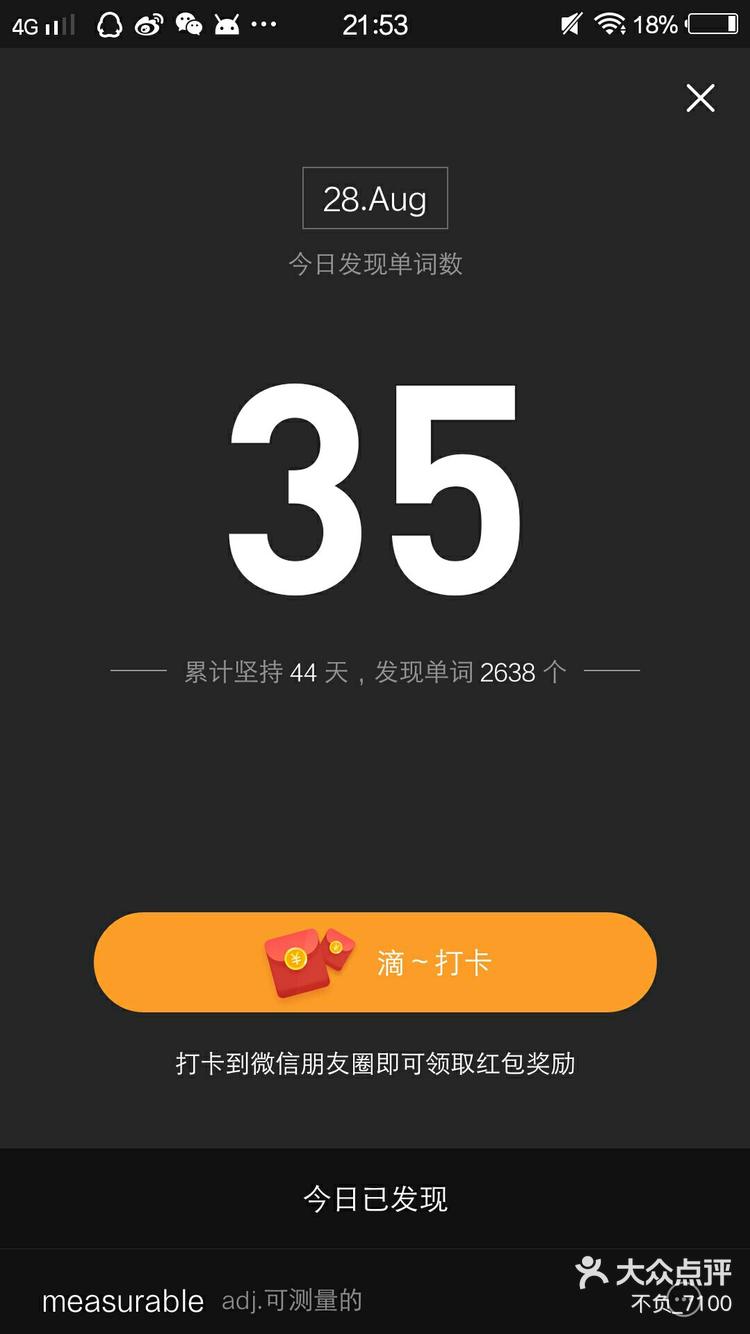Close the daily word count screen
Viewport: 750px width, 1334px height.
pos(700,98)
